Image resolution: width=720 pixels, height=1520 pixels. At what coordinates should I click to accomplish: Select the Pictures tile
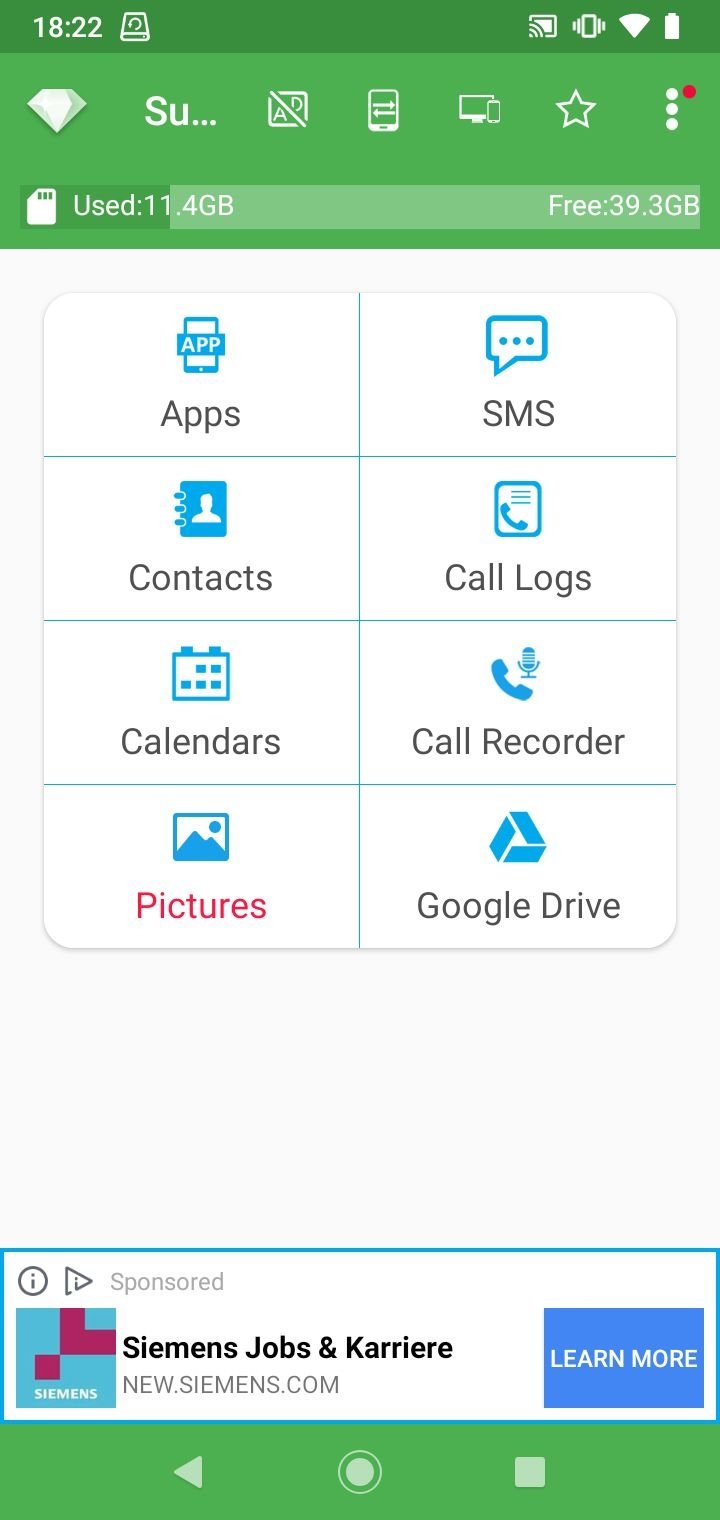[201, 866]
